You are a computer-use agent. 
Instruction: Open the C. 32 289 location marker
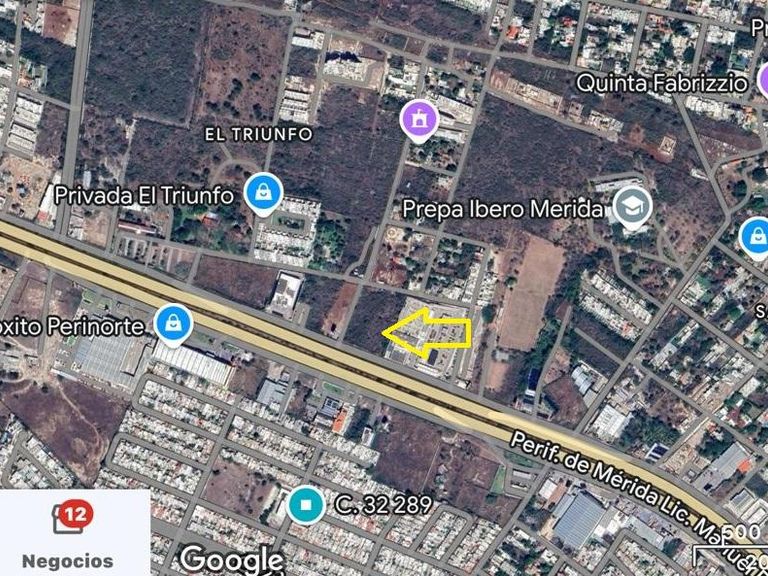(x=306, y=505)
